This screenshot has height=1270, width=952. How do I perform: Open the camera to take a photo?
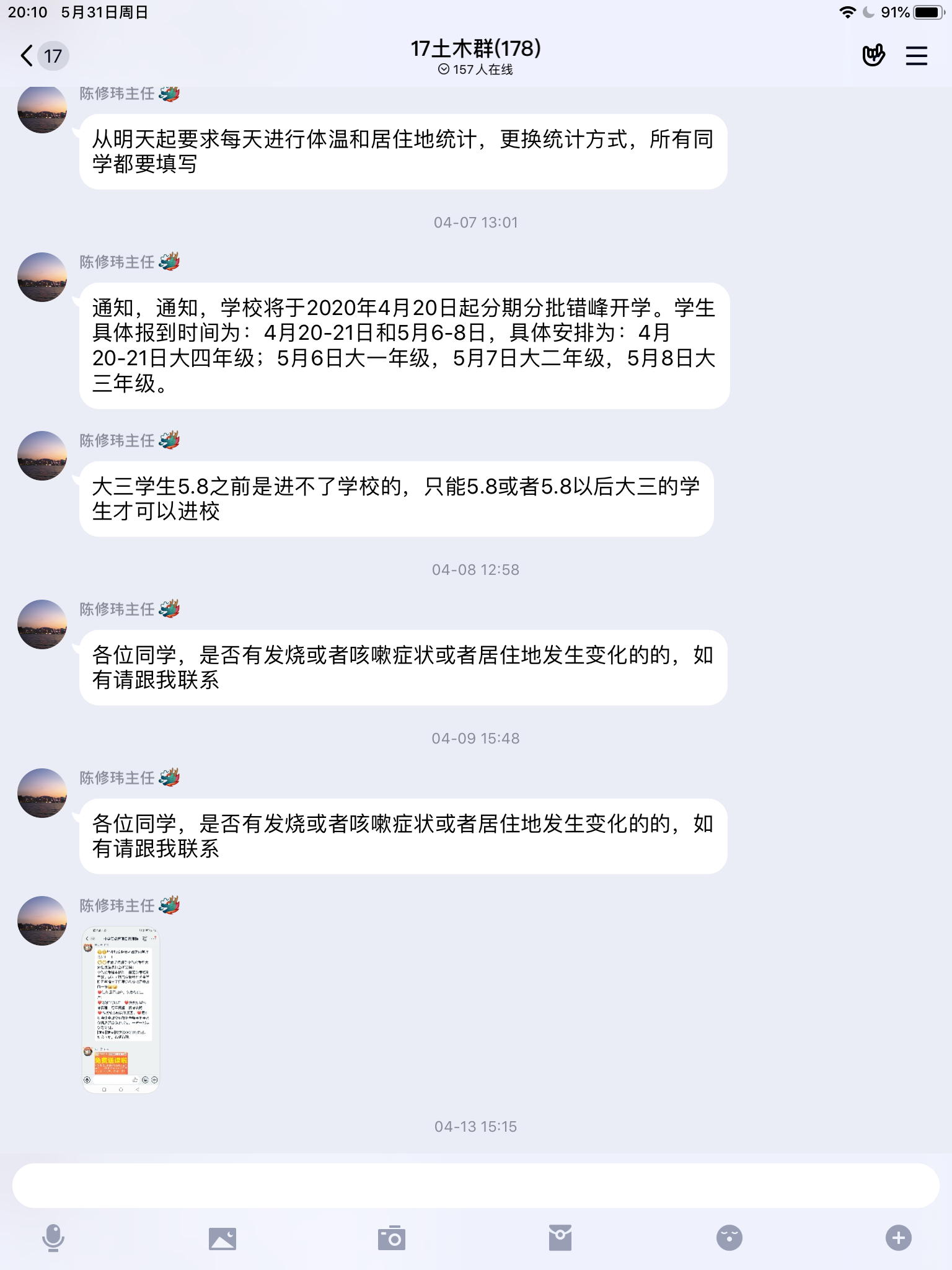pos(391,1238)
